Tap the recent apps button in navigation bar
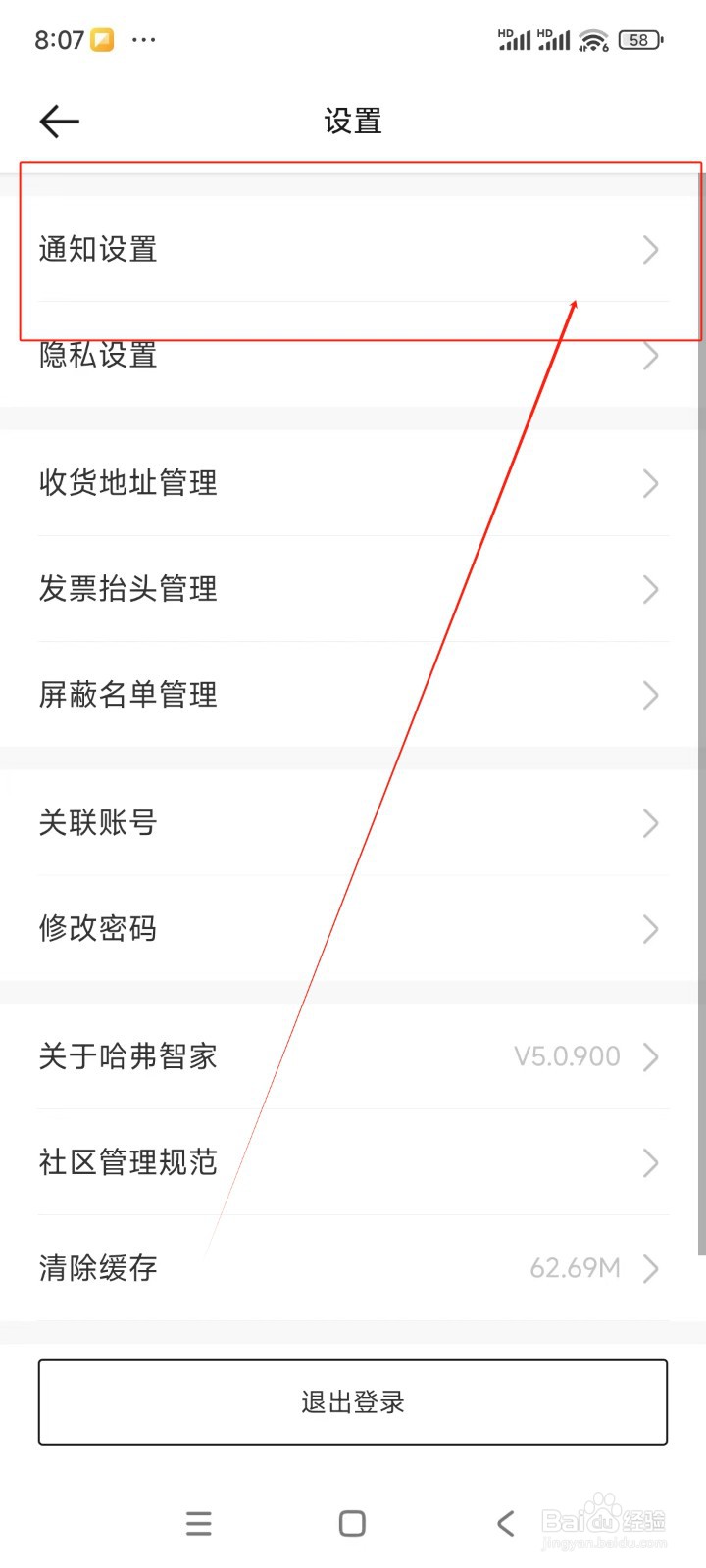The width and height of the screenshot is (706, 1568). pyautogui.click(x=198, y=1522)
